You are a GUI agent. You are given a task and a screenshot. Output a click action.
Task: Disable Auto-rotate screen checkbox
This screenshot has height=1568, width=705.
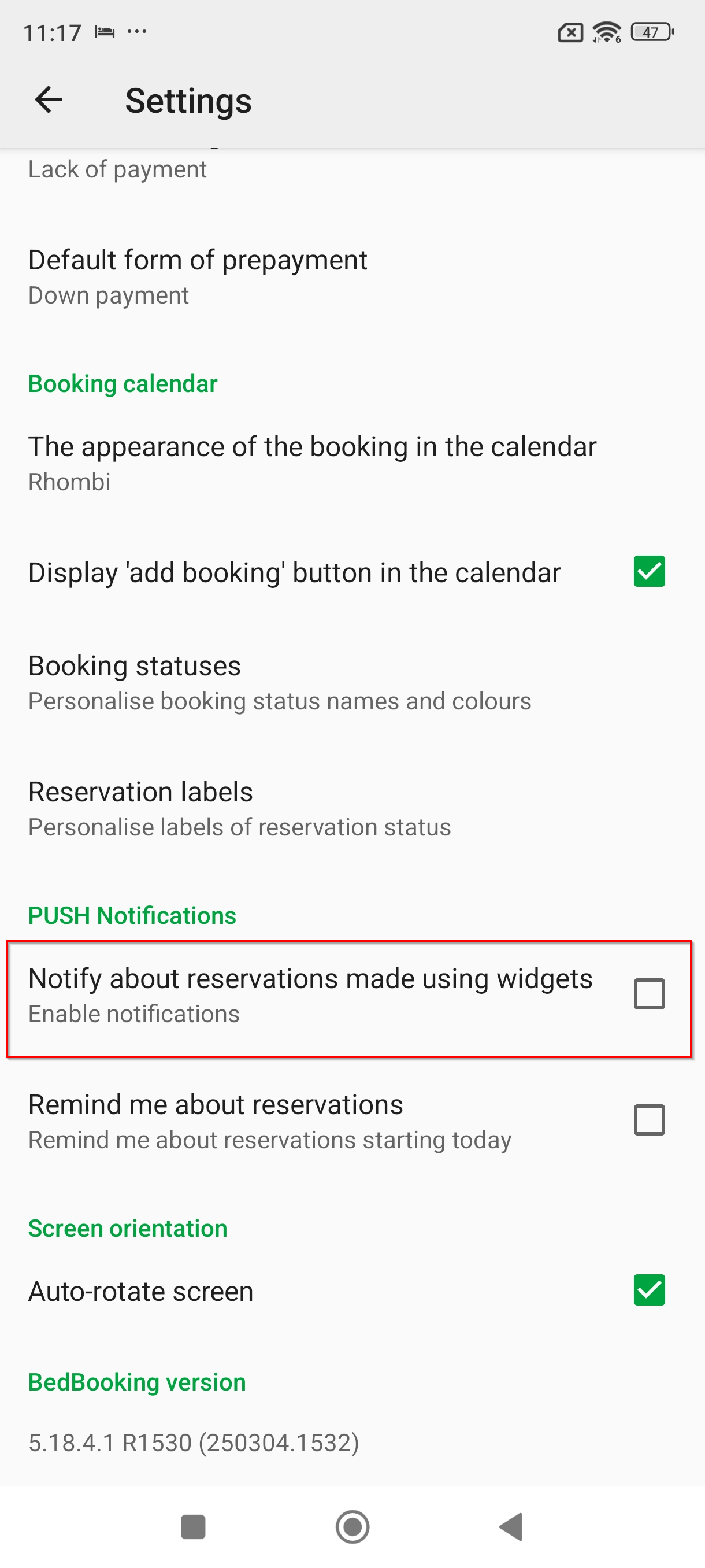click(649, 1290)
